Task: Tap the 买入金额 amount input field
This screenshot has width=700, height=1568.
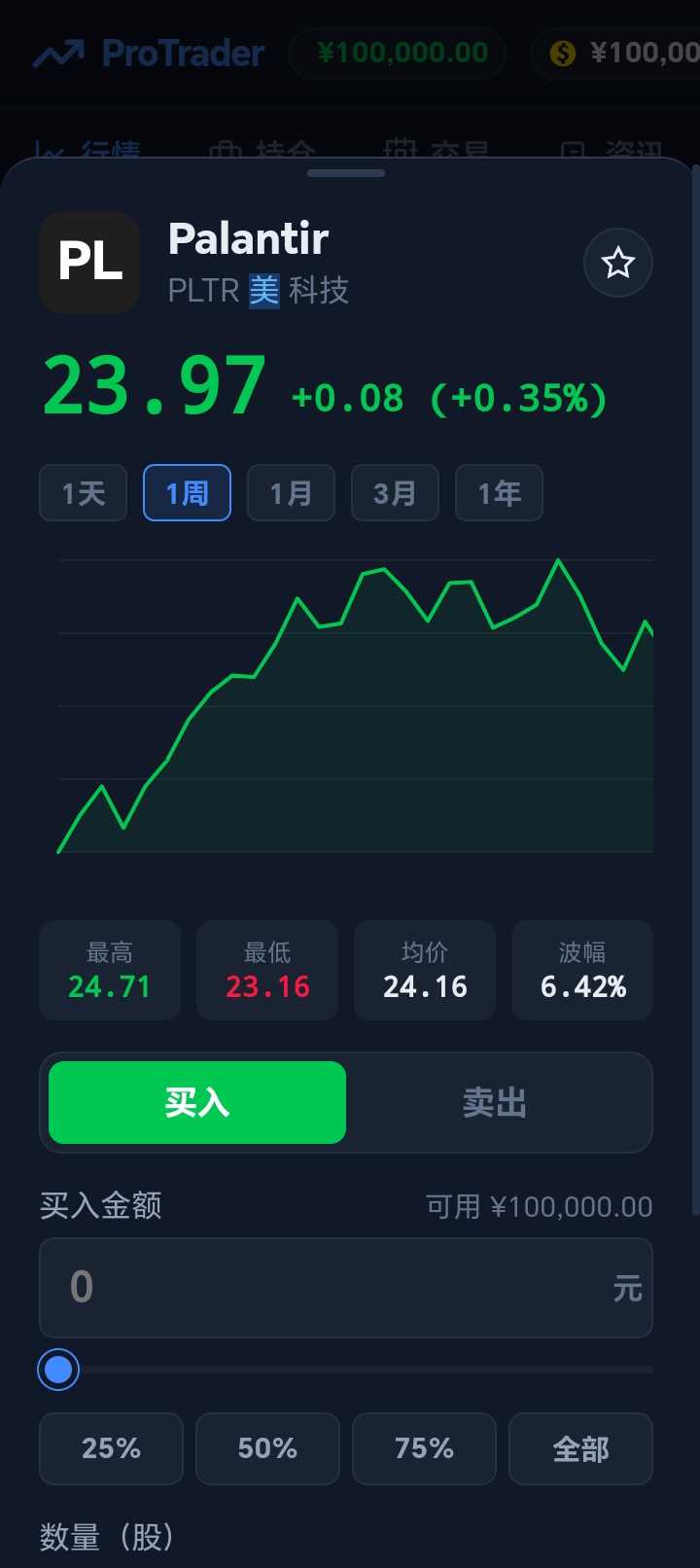Action: click(x=346, y=1288)
